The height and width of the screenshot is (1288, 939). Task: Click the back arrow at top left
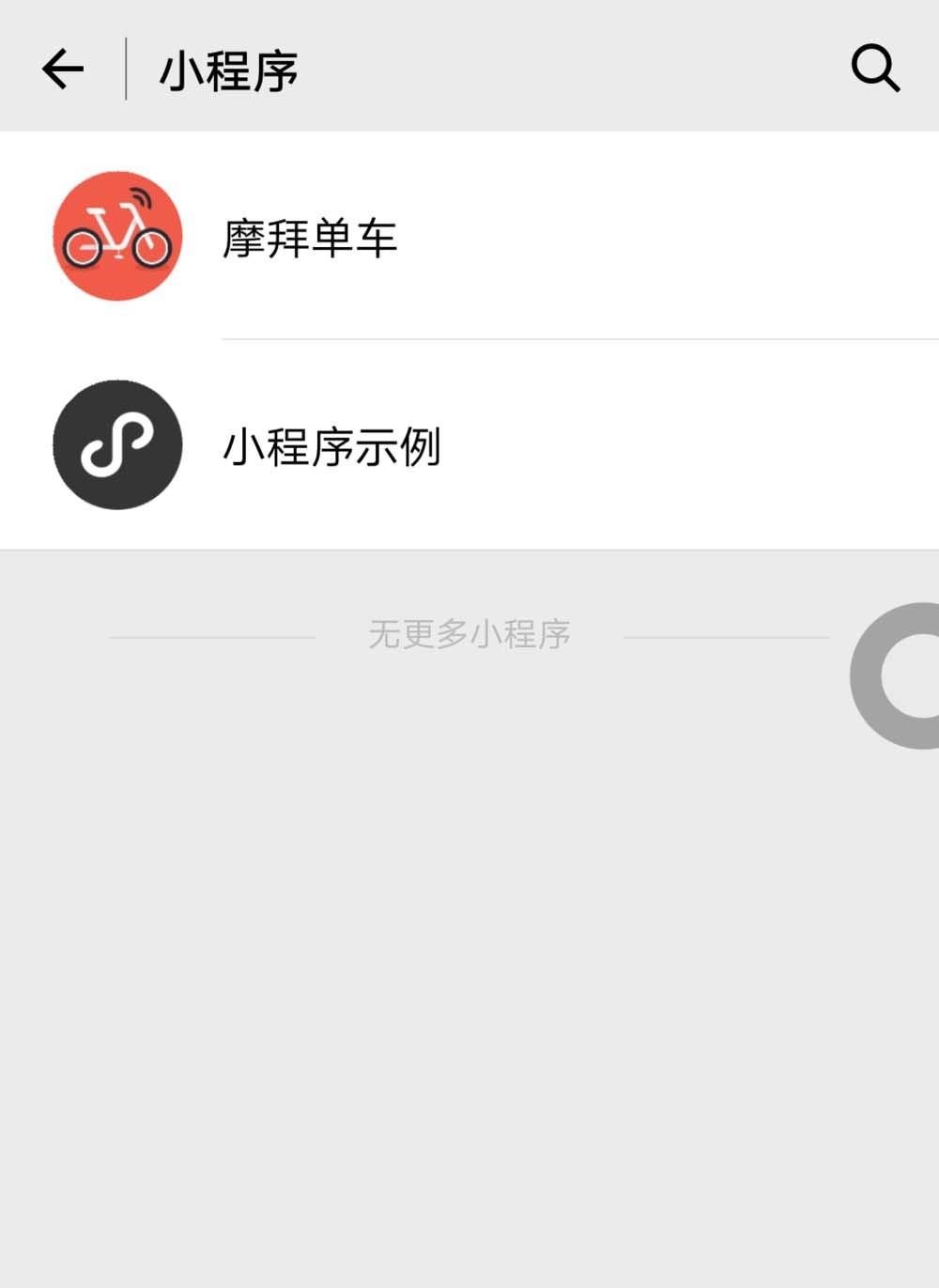pyautogui.click(x=62, y=67)
